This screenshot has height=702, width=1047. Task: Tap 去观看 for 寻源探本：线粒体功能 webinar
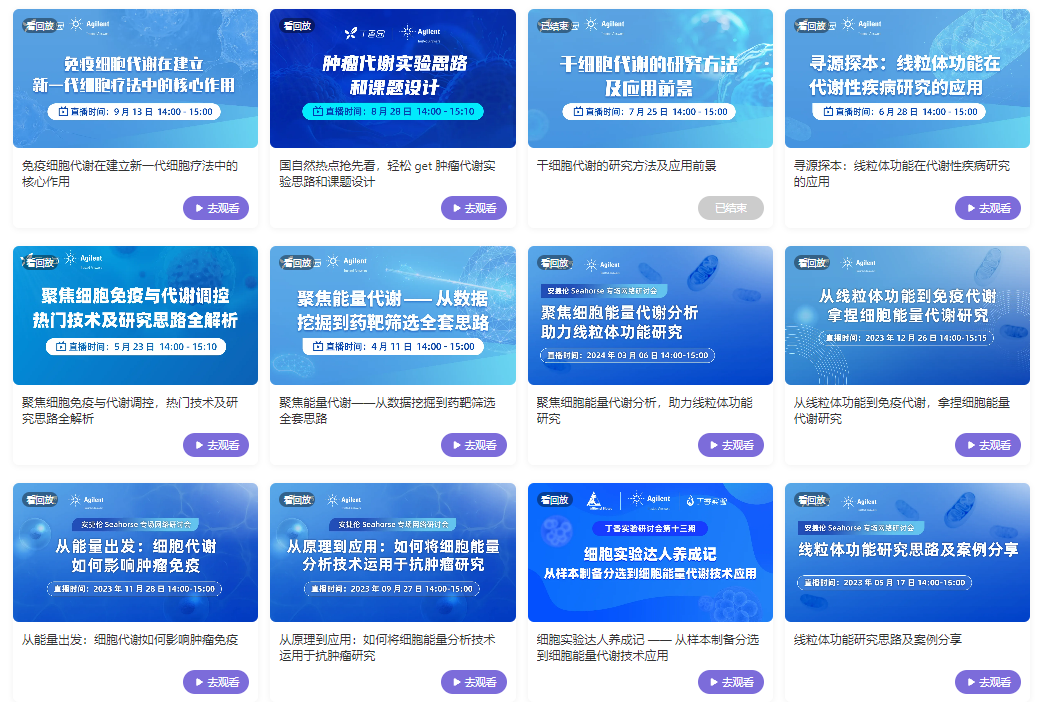987,208
